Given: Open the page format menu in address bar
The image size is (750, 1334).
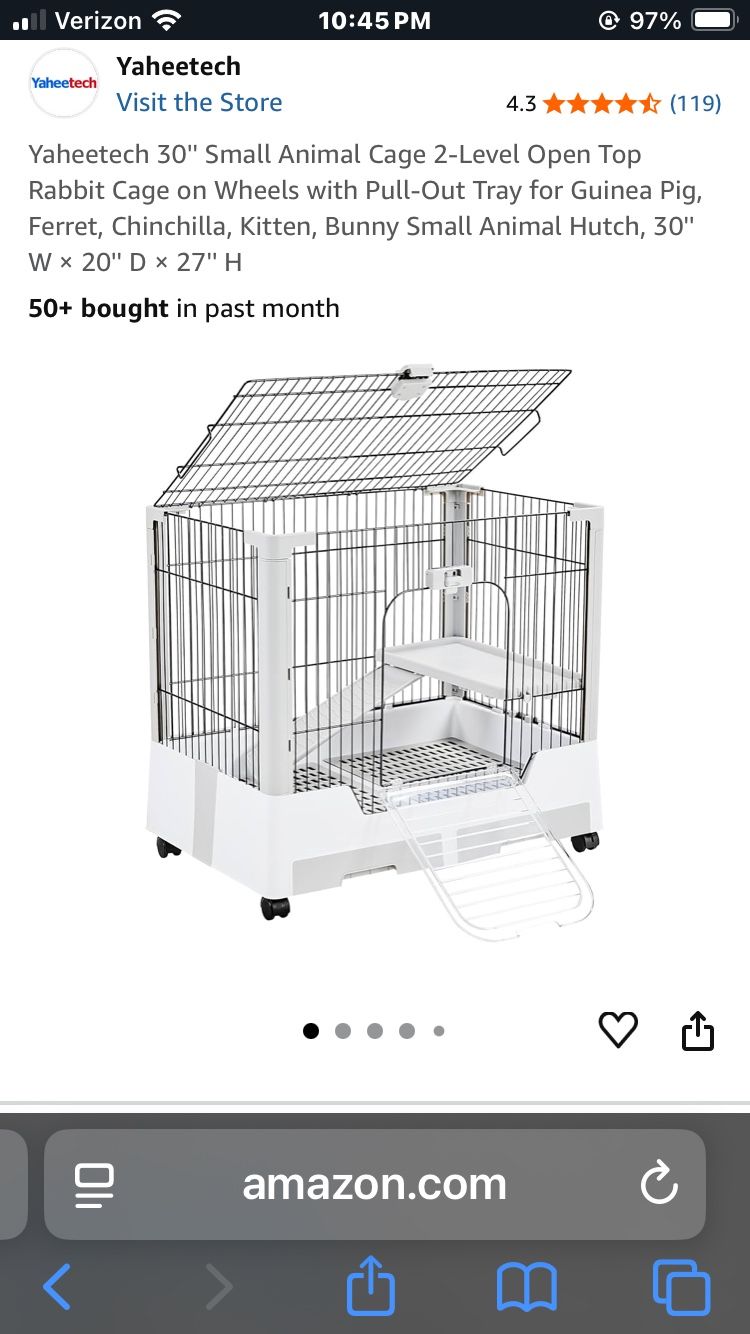Looking at the screenshot, I should click(x=94, y=1185).
